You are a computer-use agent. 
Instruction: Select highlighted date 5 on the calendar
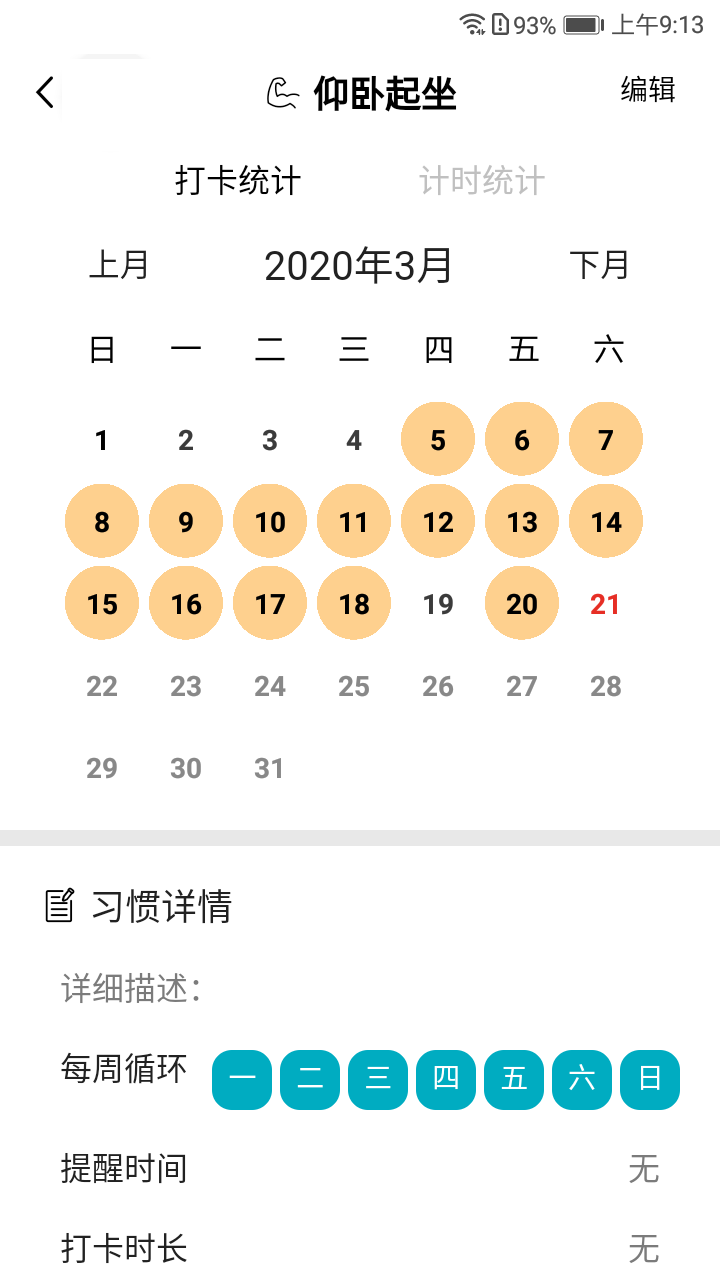coord(438,440)
